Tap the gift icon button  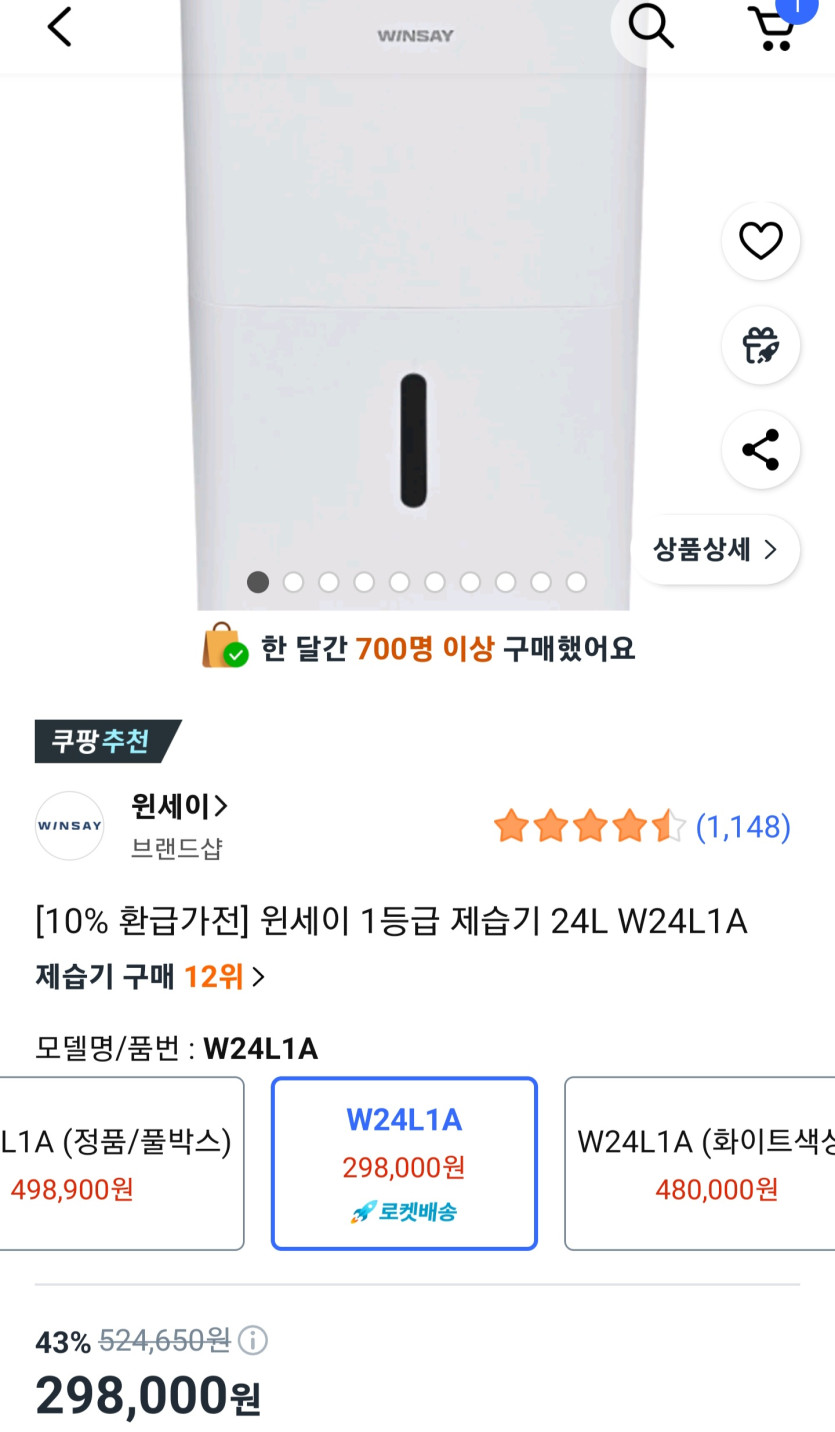point(760,345)
